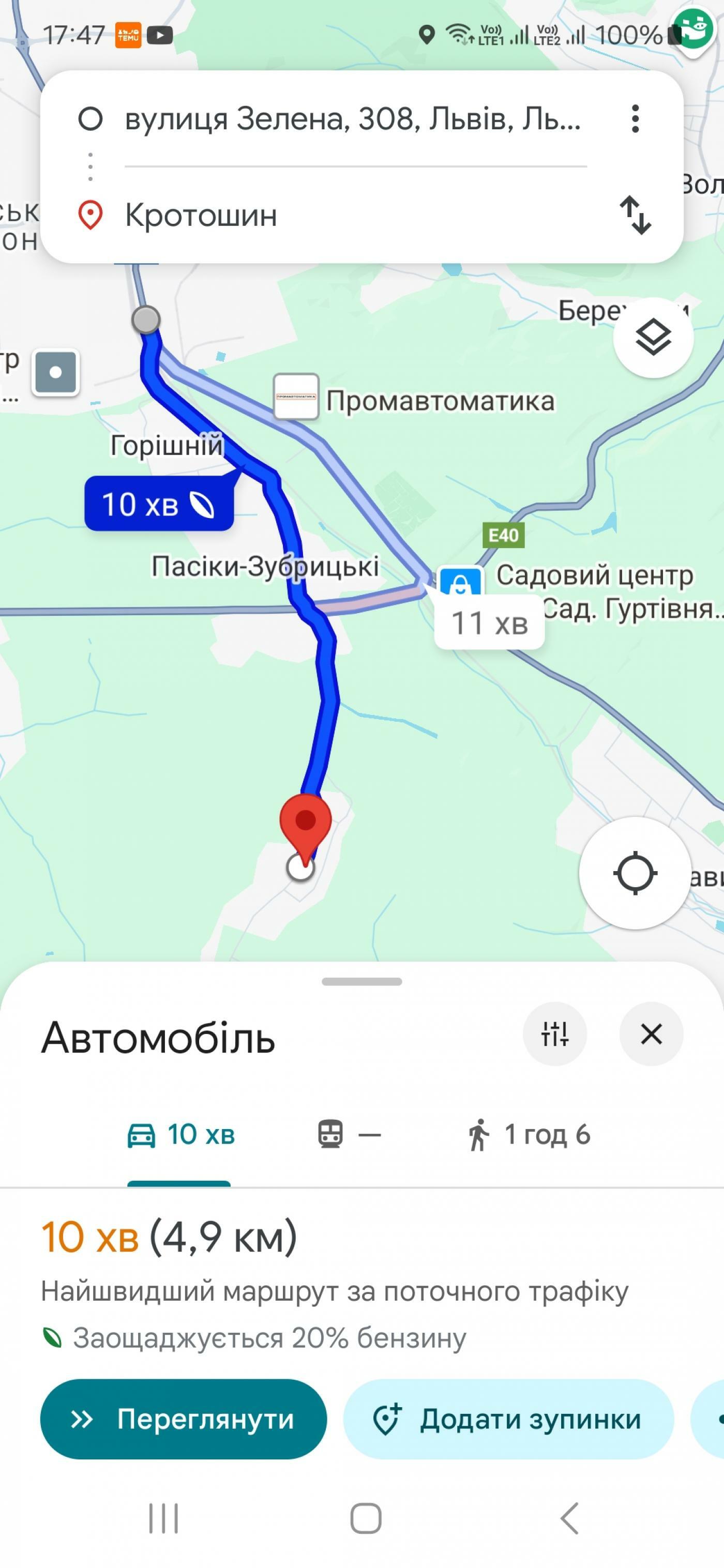
Task: Go back using the system back button
Action: [569, 1517]
